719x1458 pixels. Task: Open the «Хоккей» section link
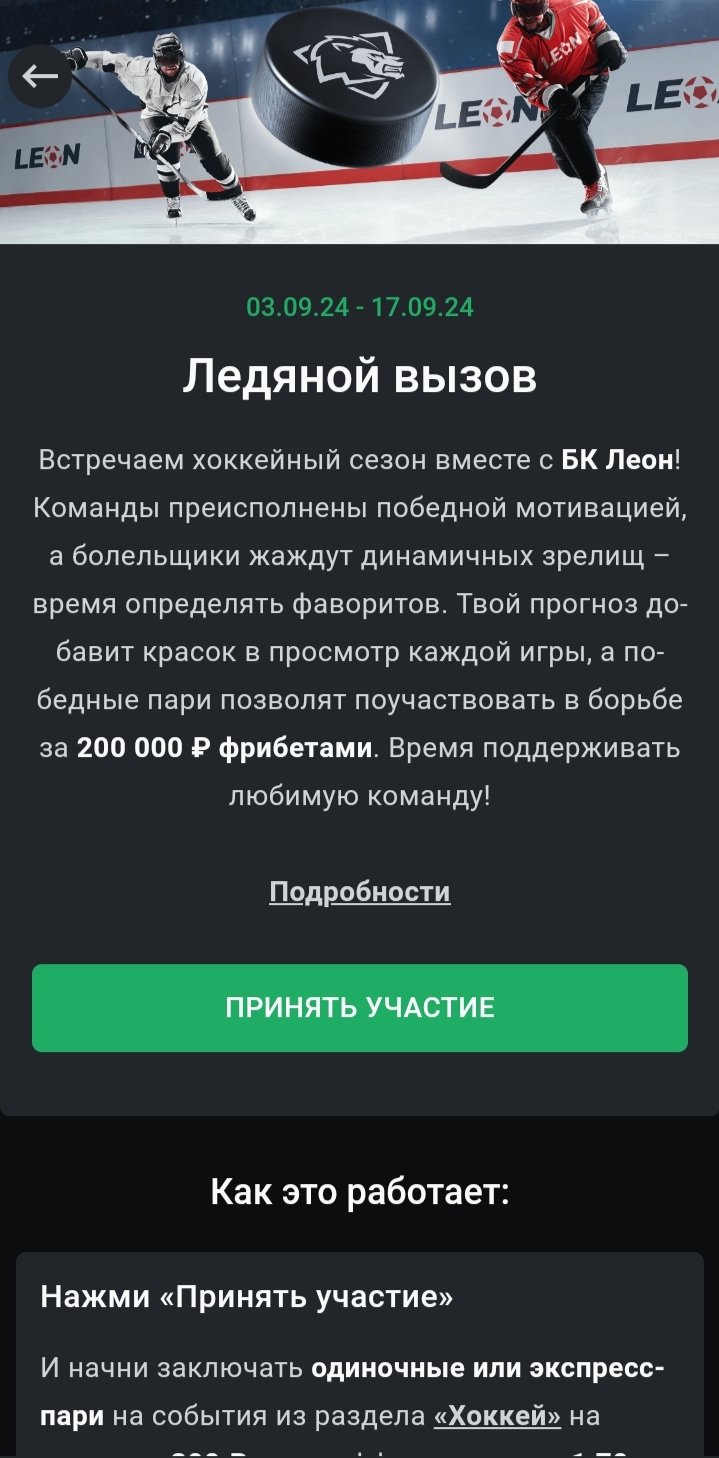497,1416
